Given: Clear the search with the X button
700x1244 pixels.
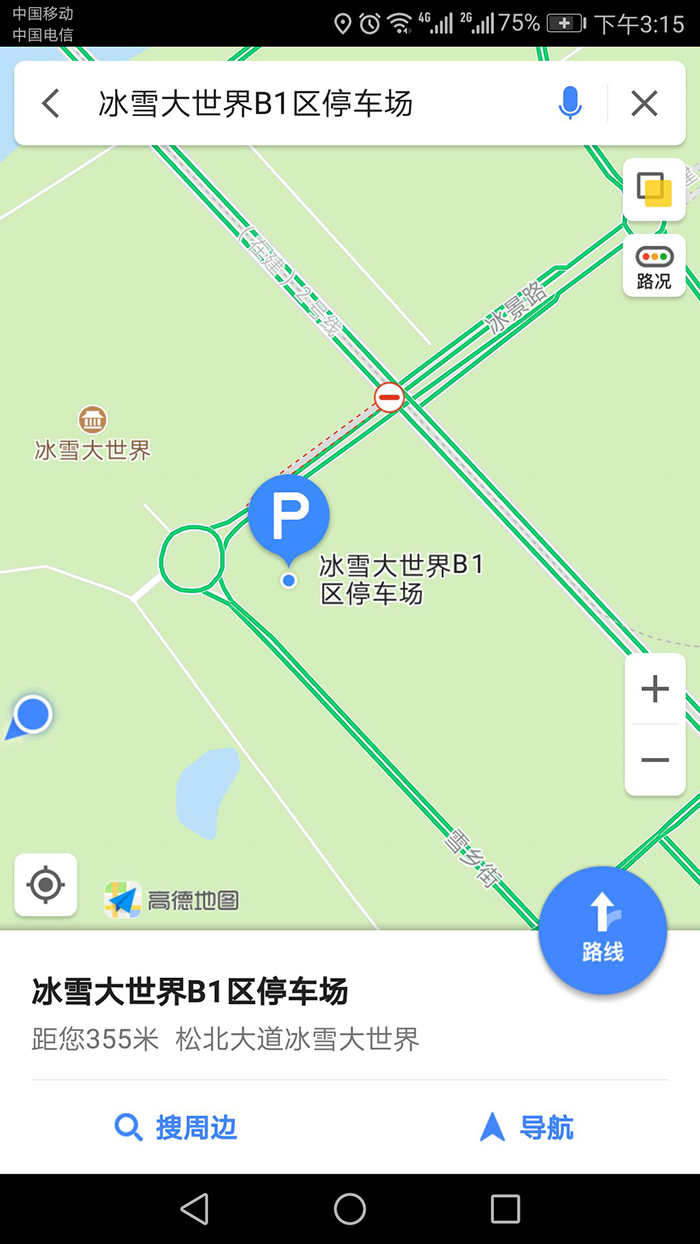Looking at the screenshot, I should click(x=644, y=103).
